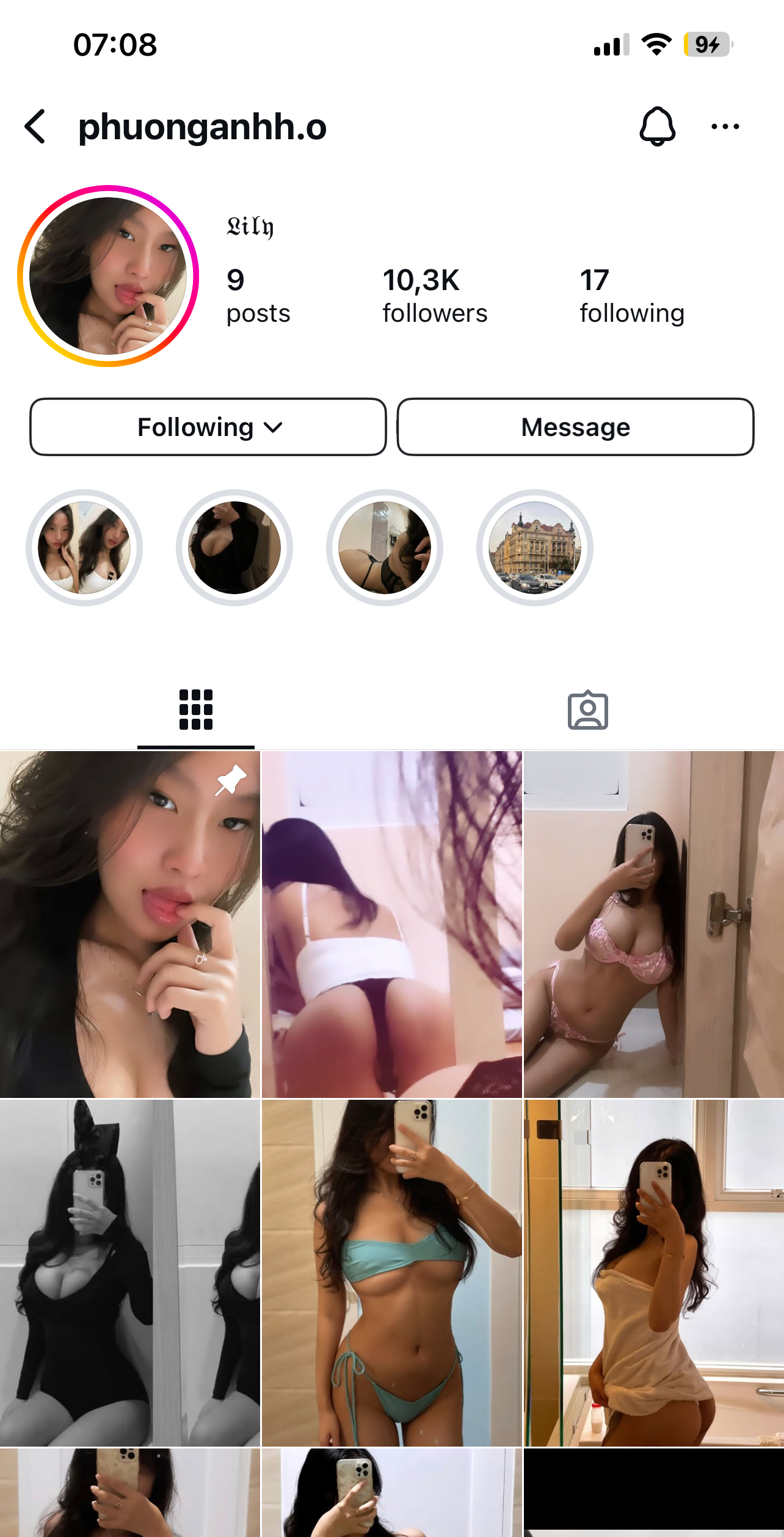The width and height of the screenshot is (784, 1537).
Task: Switch to the tagged photos tab
Action: pyautogui.click(x=587, y=710)
